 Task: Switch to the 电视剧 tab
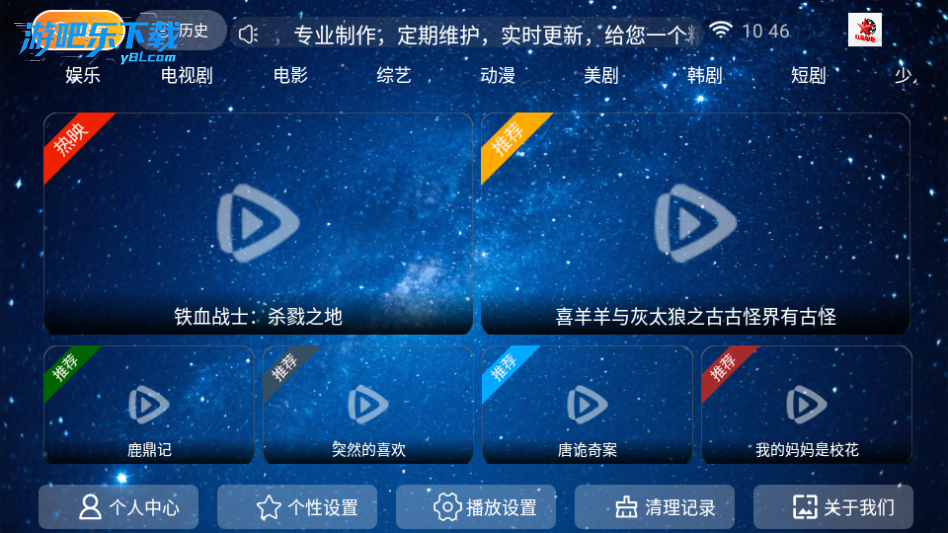point(186,75)
